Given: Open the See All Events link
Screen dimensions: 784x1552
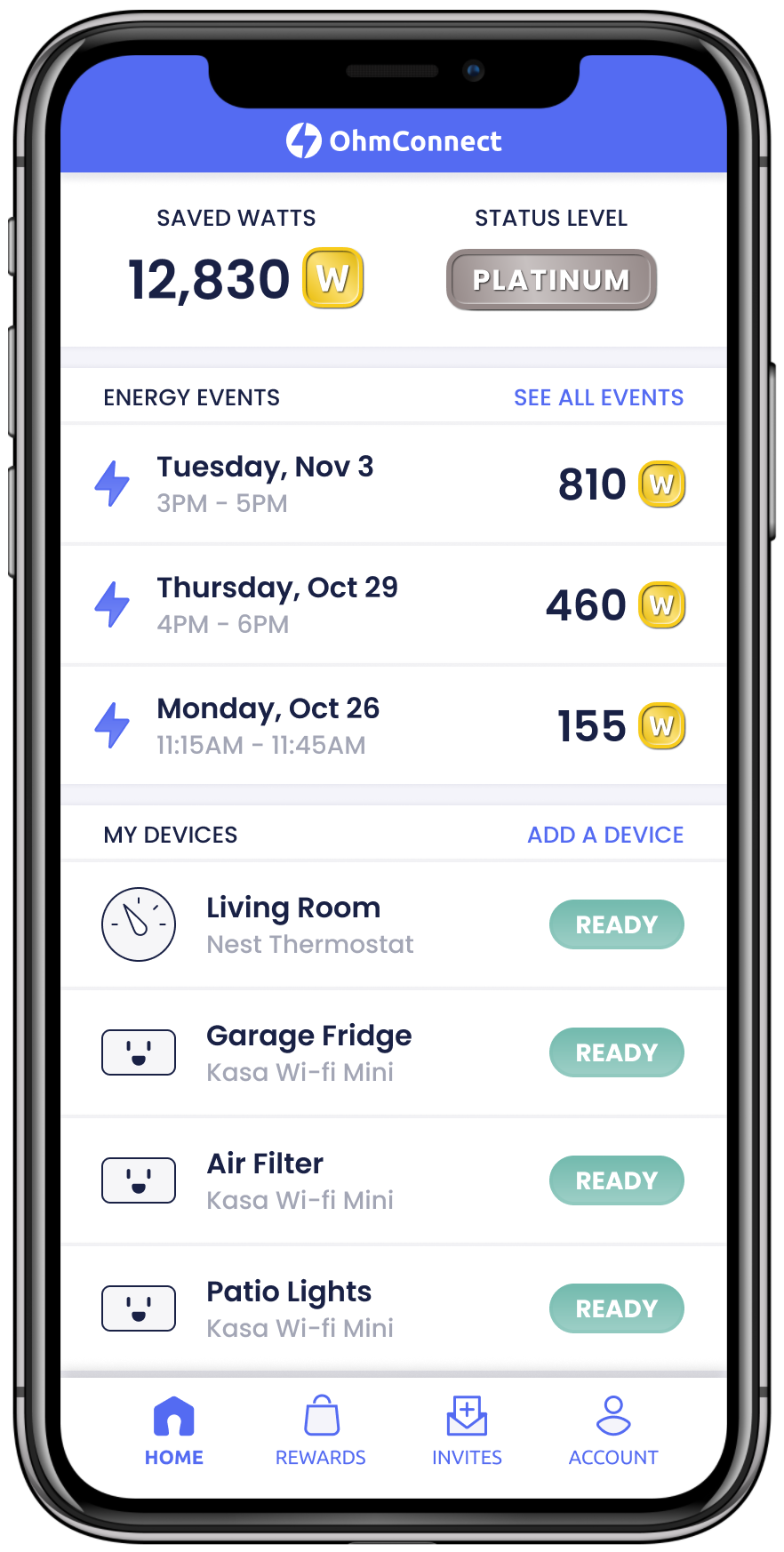Looking at the screenshot, I should [598, 397].
